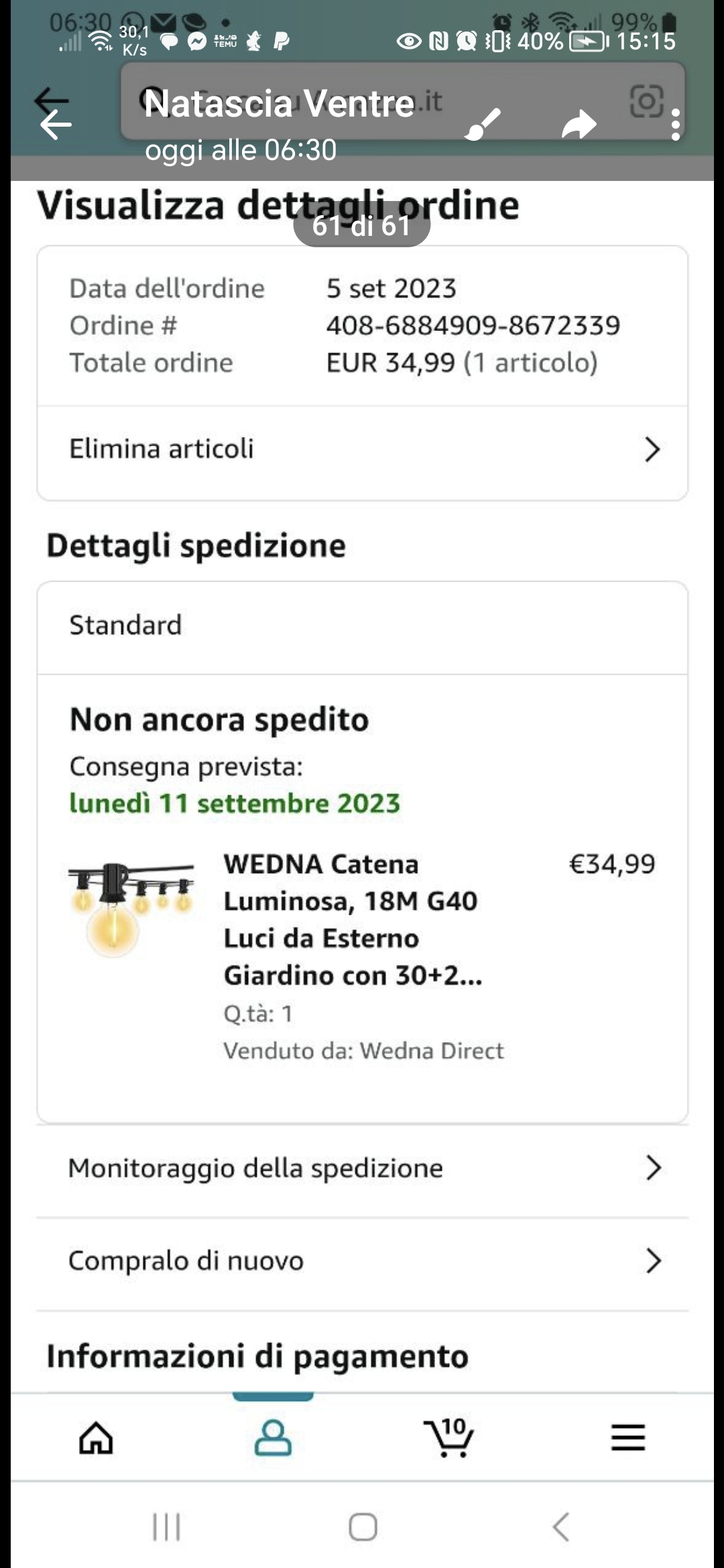Viewport: 724px width, 1568px height.
Task: Forward this image from Natascia Ventre
Action: point(579,125)
